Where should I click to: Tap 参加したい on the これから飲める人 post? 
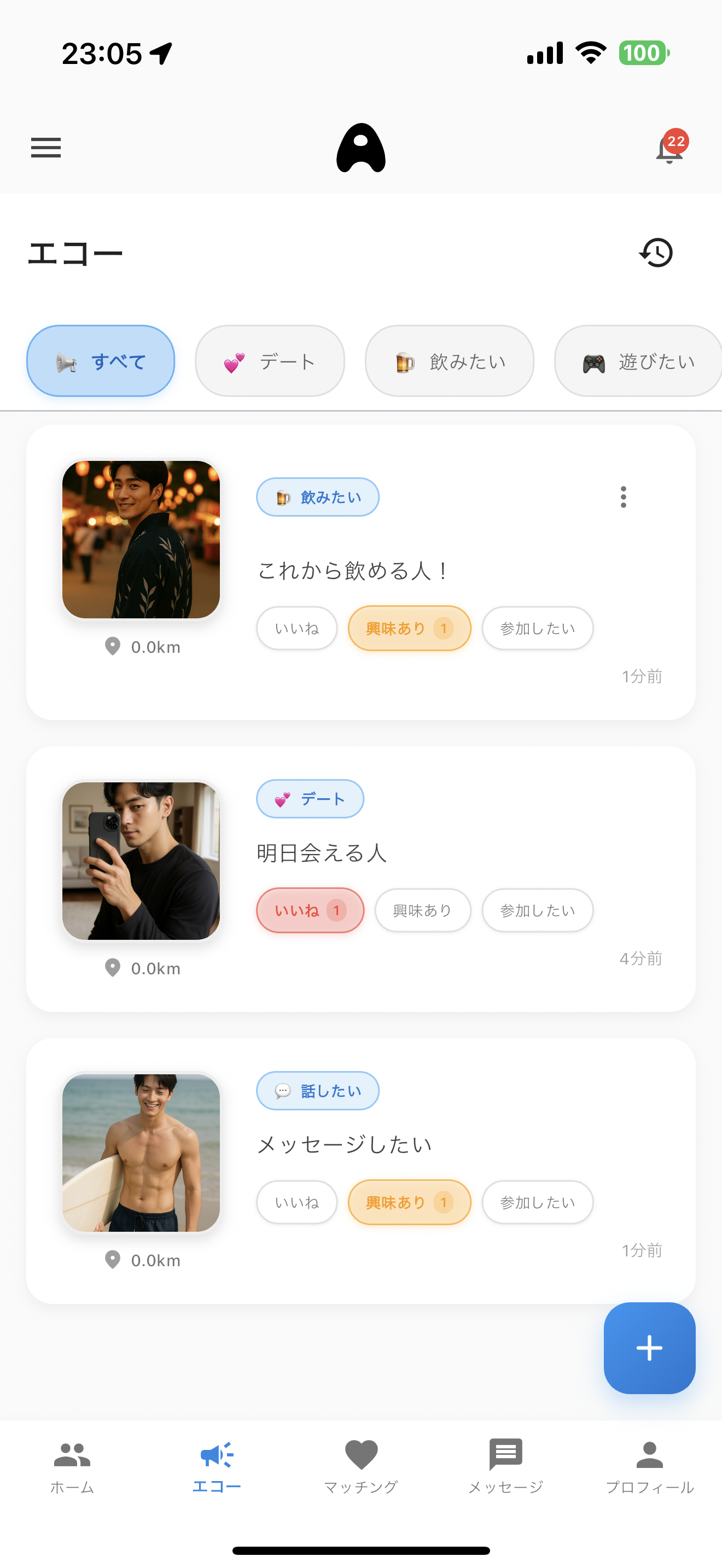click(537, 628)
